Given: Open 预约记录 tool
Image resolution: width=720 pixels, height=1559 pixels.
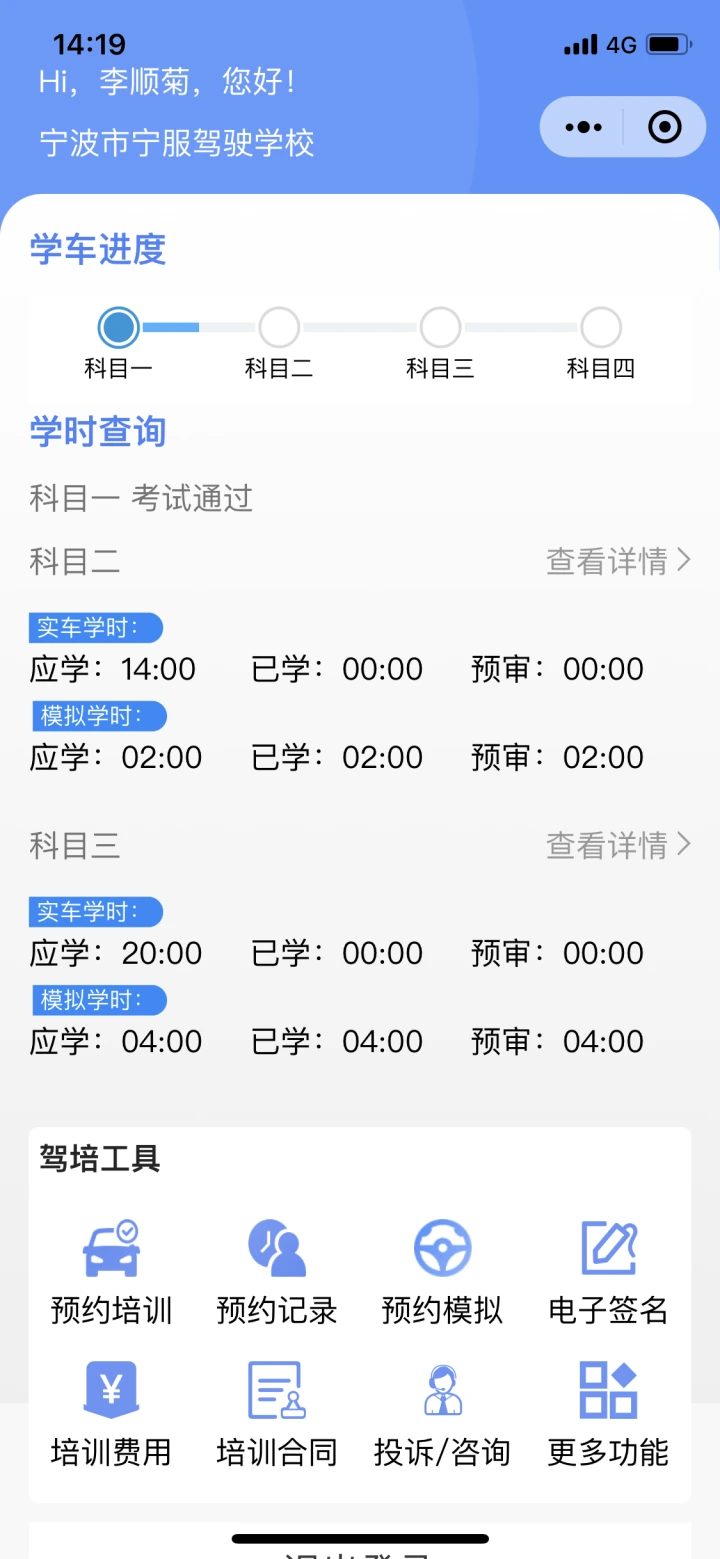Looking at the screenshot, I should [277, 1271].
